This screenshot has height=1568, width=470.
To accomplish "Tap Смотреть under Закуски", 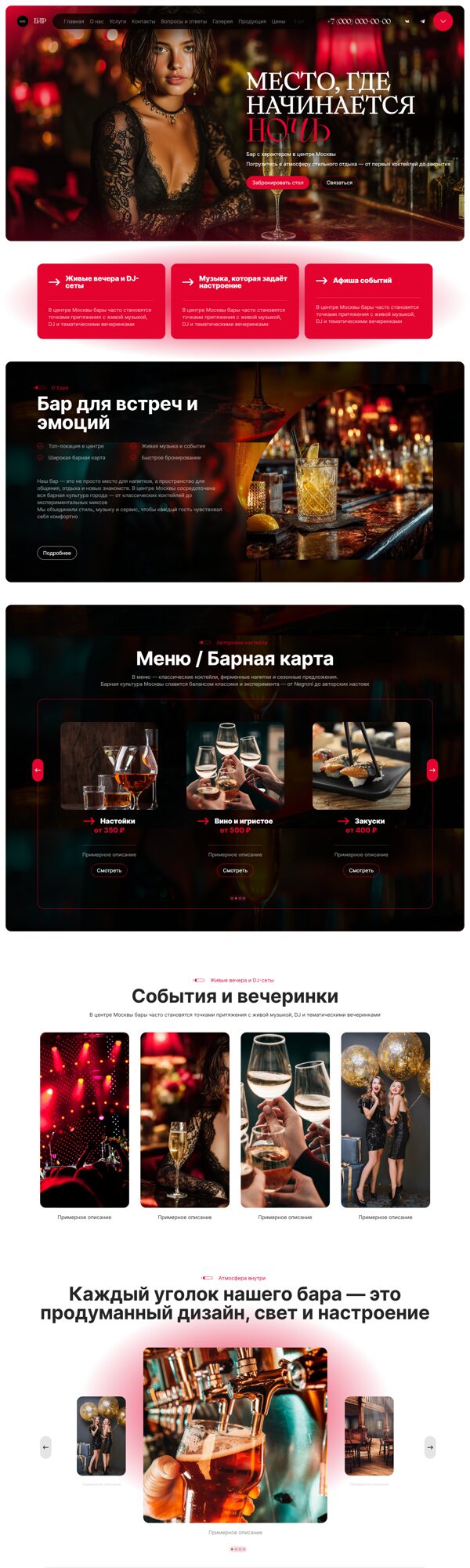I will point(361,870).
